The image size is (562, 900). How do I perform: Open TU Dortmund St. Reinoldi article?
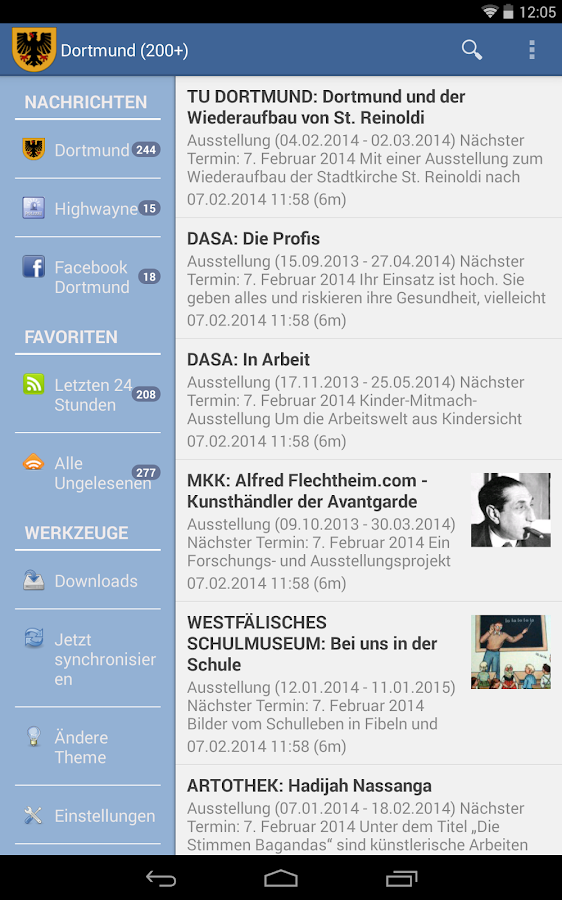pos(369,147)
